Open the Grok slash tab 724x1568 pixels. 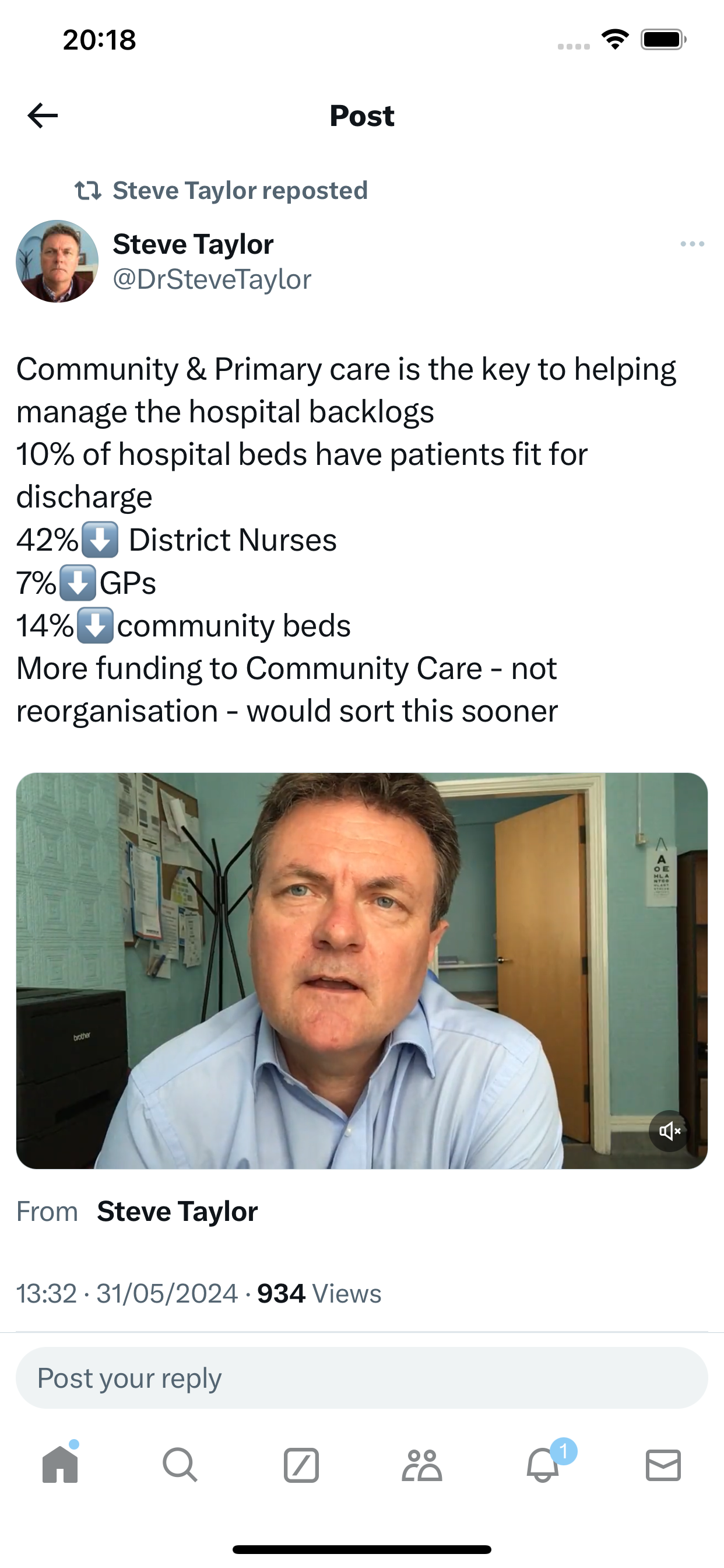pos(301,1465)
